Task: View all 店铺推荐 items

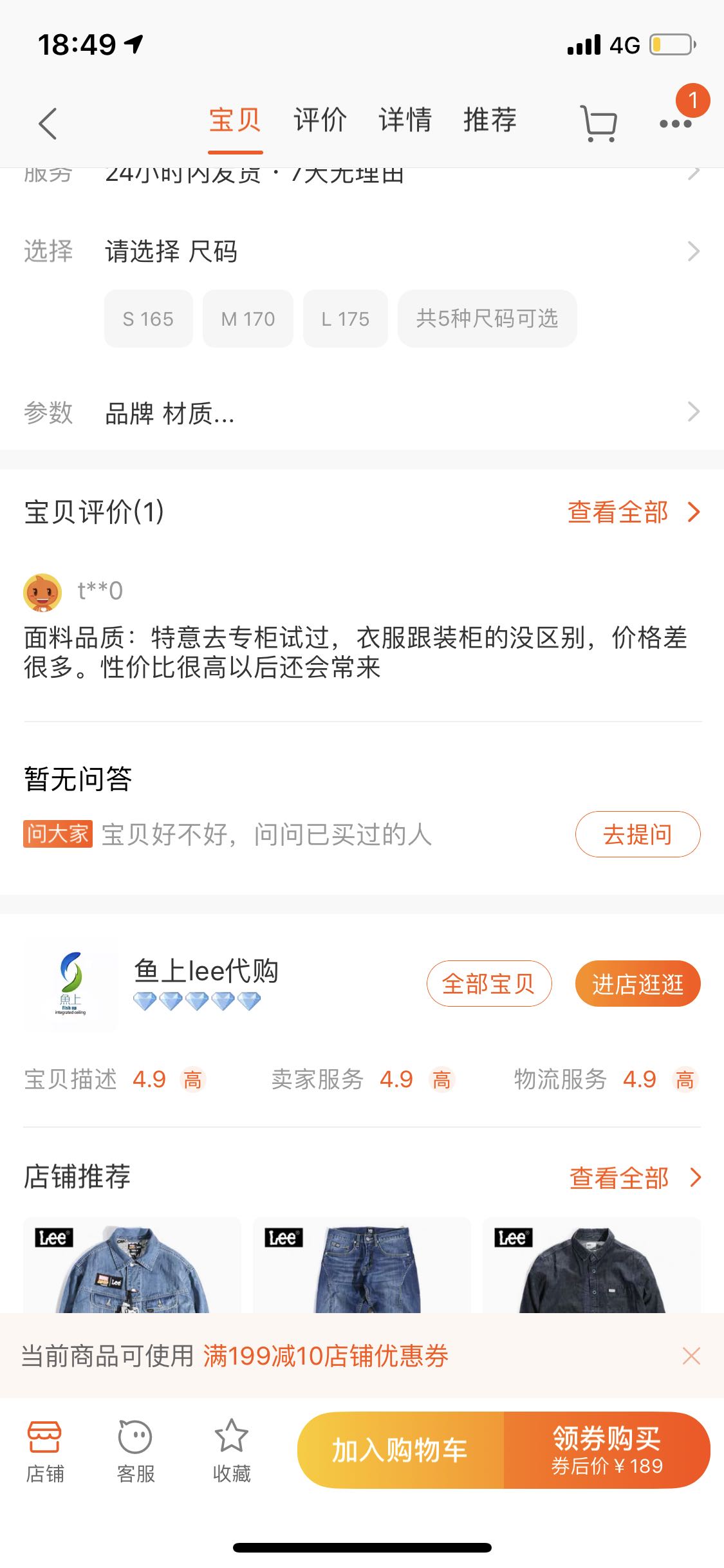Action: [634, 1178]
